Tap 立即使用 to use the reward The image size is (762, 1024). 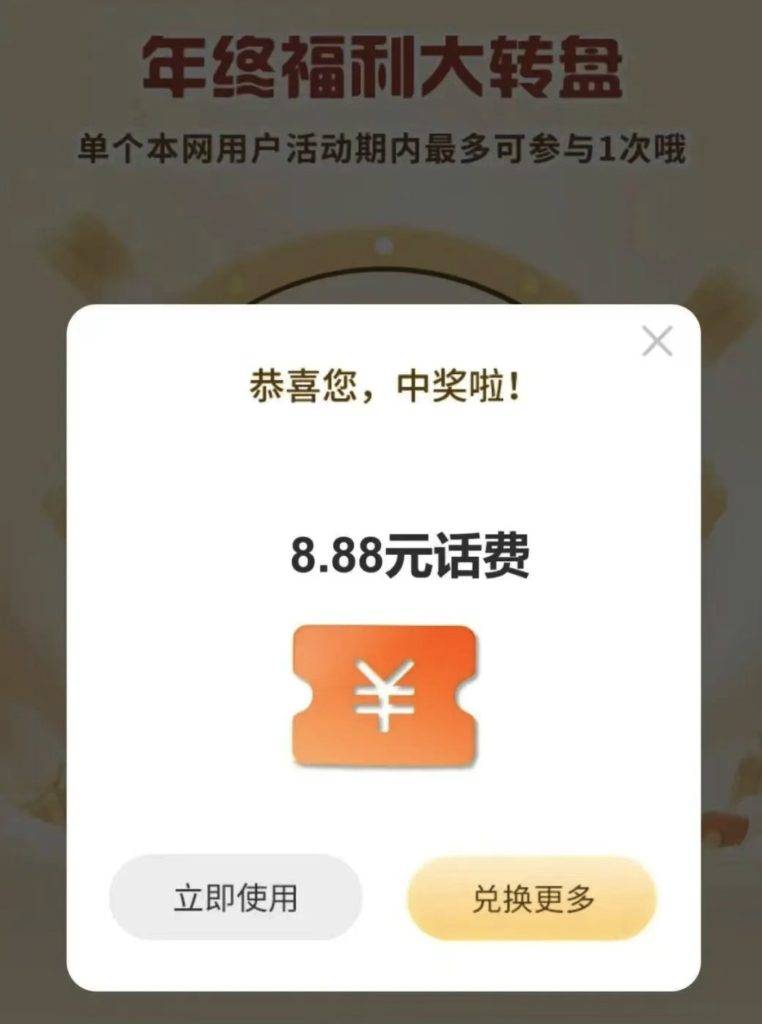(x=235, y=897)
